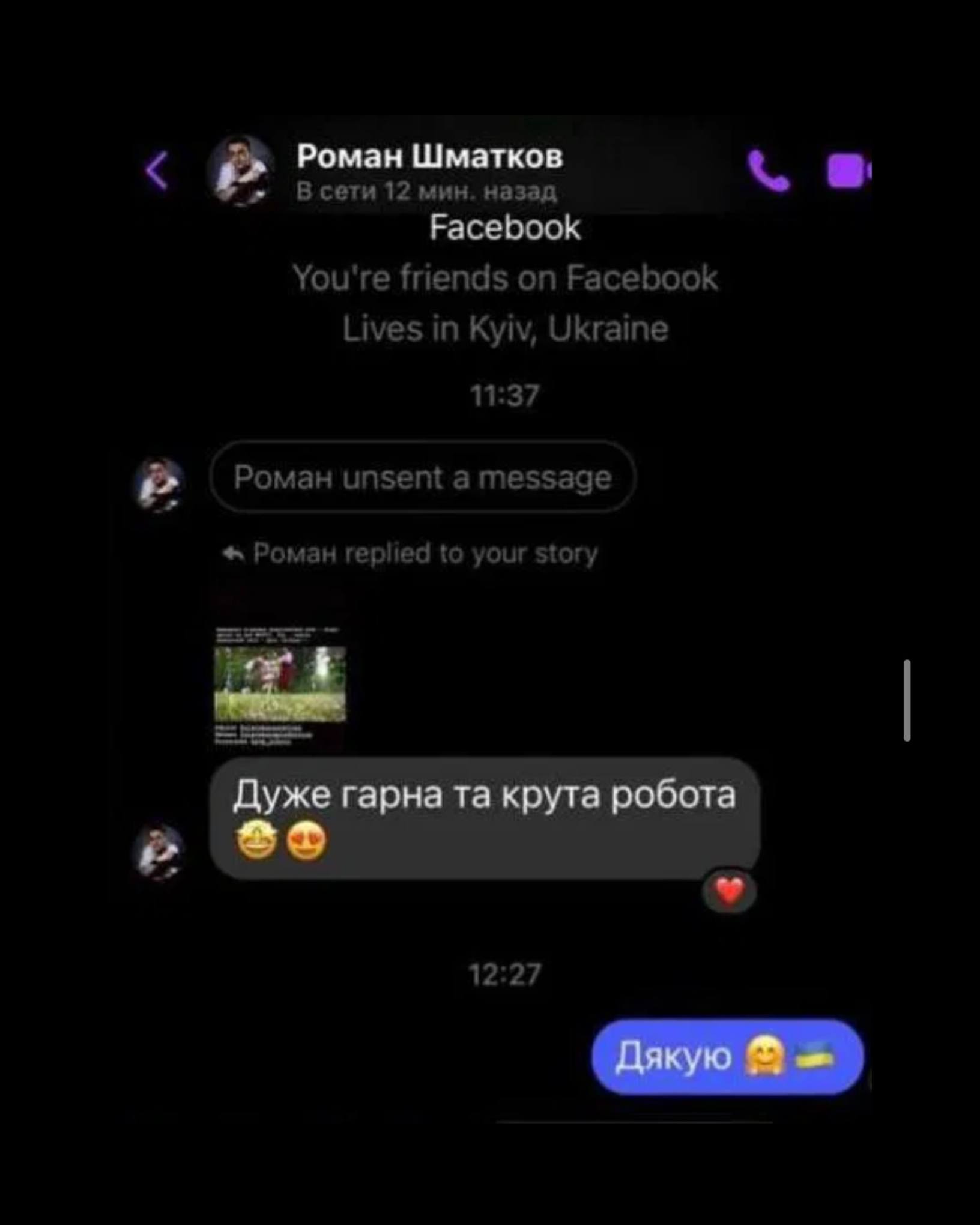Screen dimensions: 980x1225
Task: Start a voice call with Роман Шматков
Action: (768, 171)
